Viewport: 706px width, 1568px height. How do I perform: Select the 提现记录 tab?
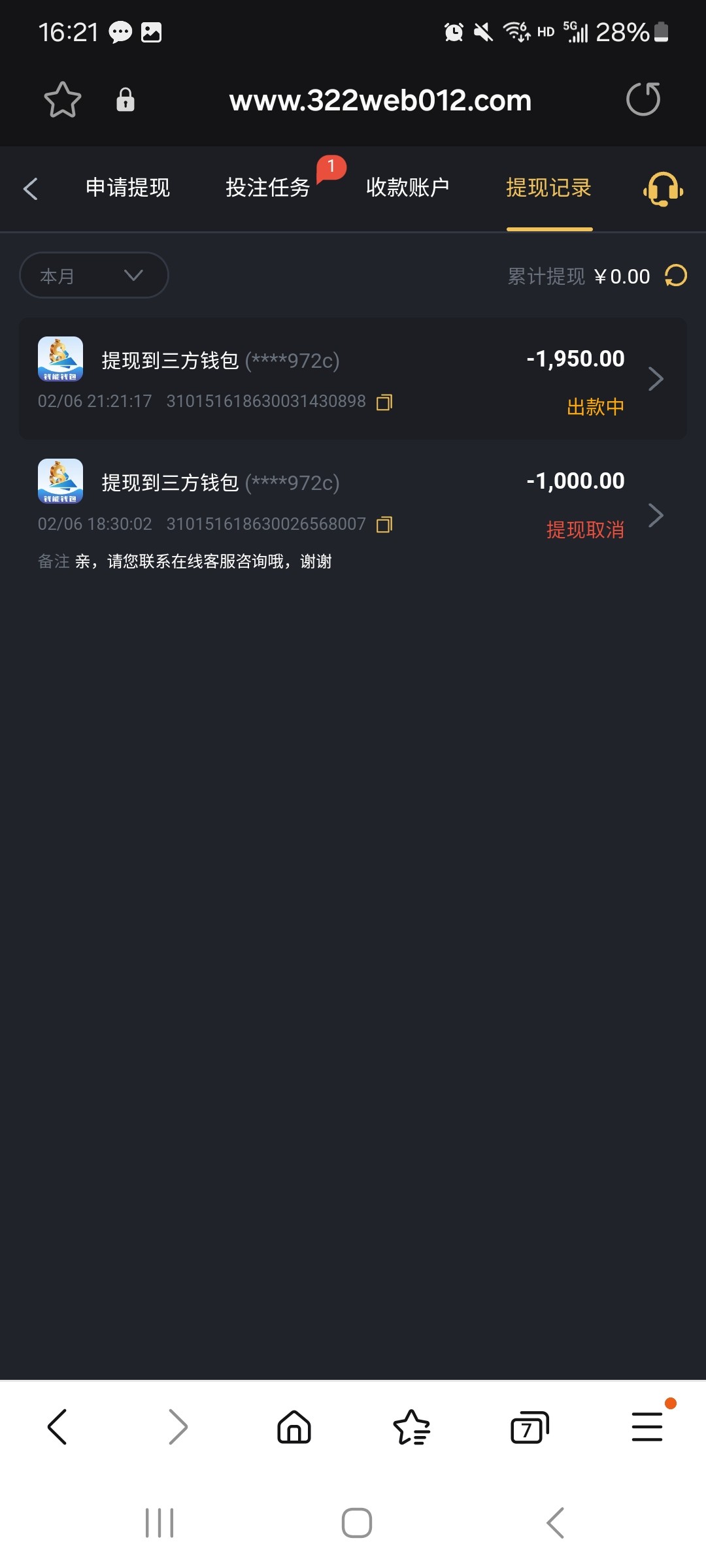tap(548, 188)
